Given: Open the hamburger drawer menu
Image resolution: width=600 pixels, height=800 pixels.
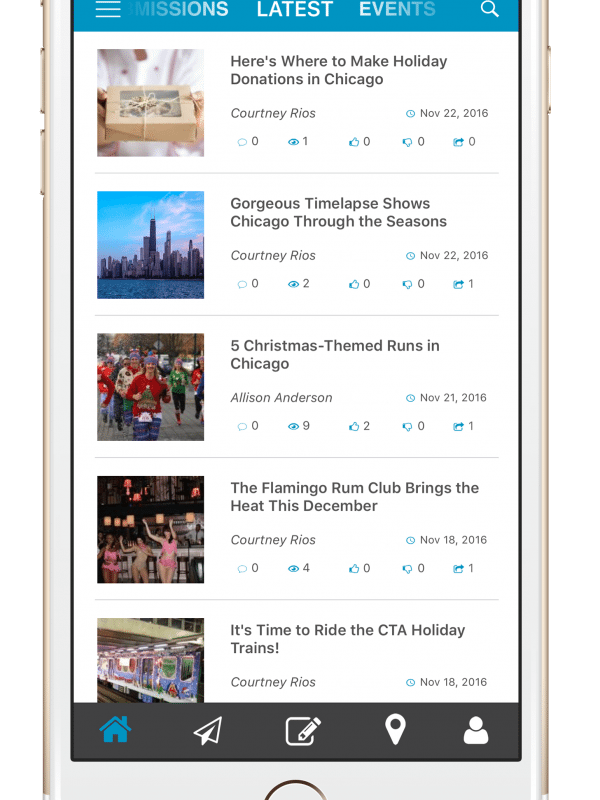Looking at the screenshot, I should tap(108, 10).
